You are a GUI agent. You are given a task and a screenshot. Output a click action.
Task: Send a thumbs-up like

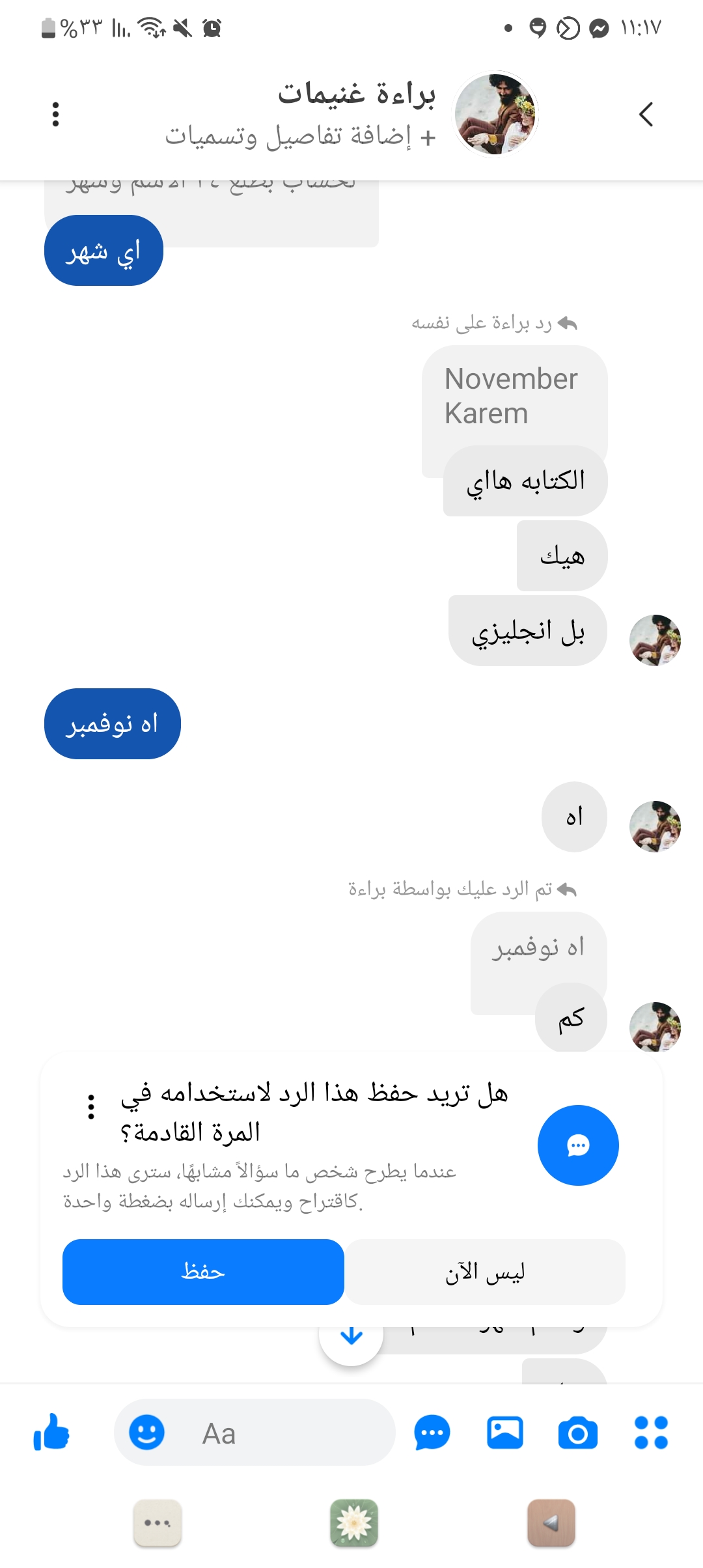coord(52,1433)
